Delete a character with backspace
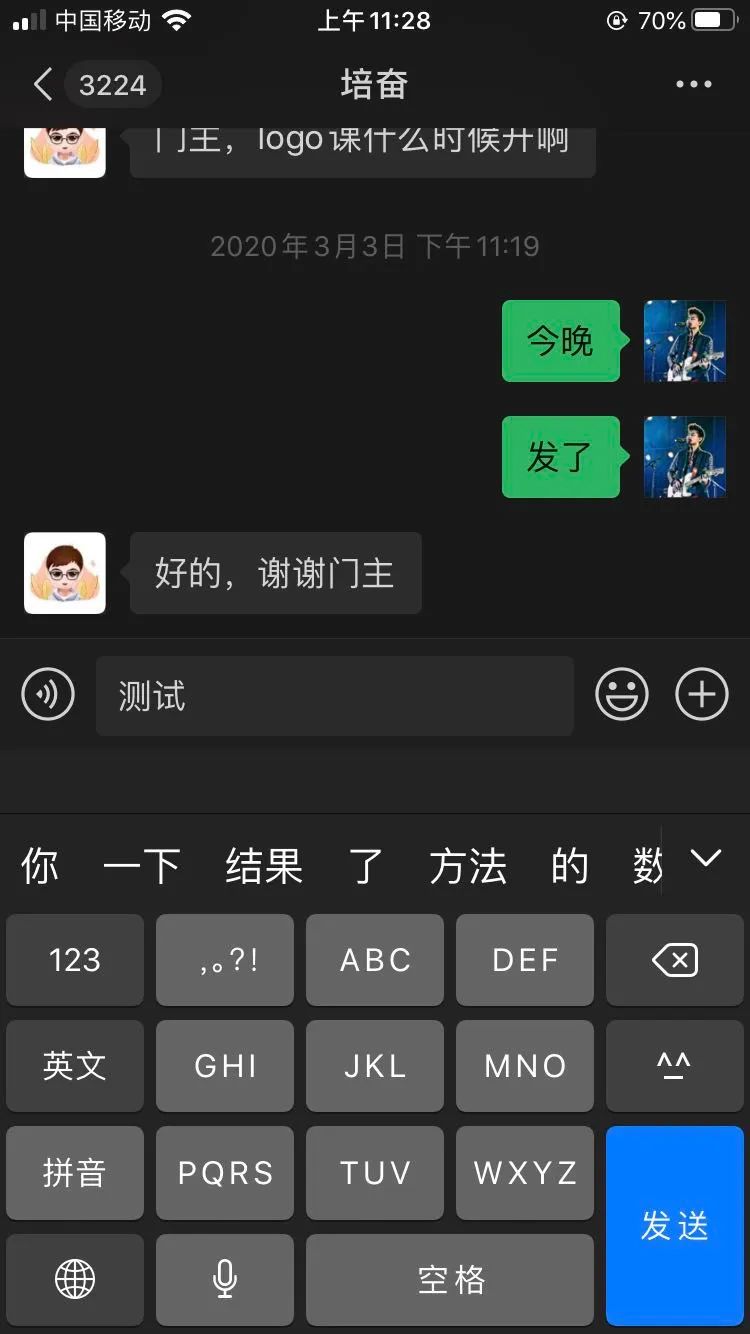Screen dimensions: 750x1334 pyautogui.click(x=675, y=960)
